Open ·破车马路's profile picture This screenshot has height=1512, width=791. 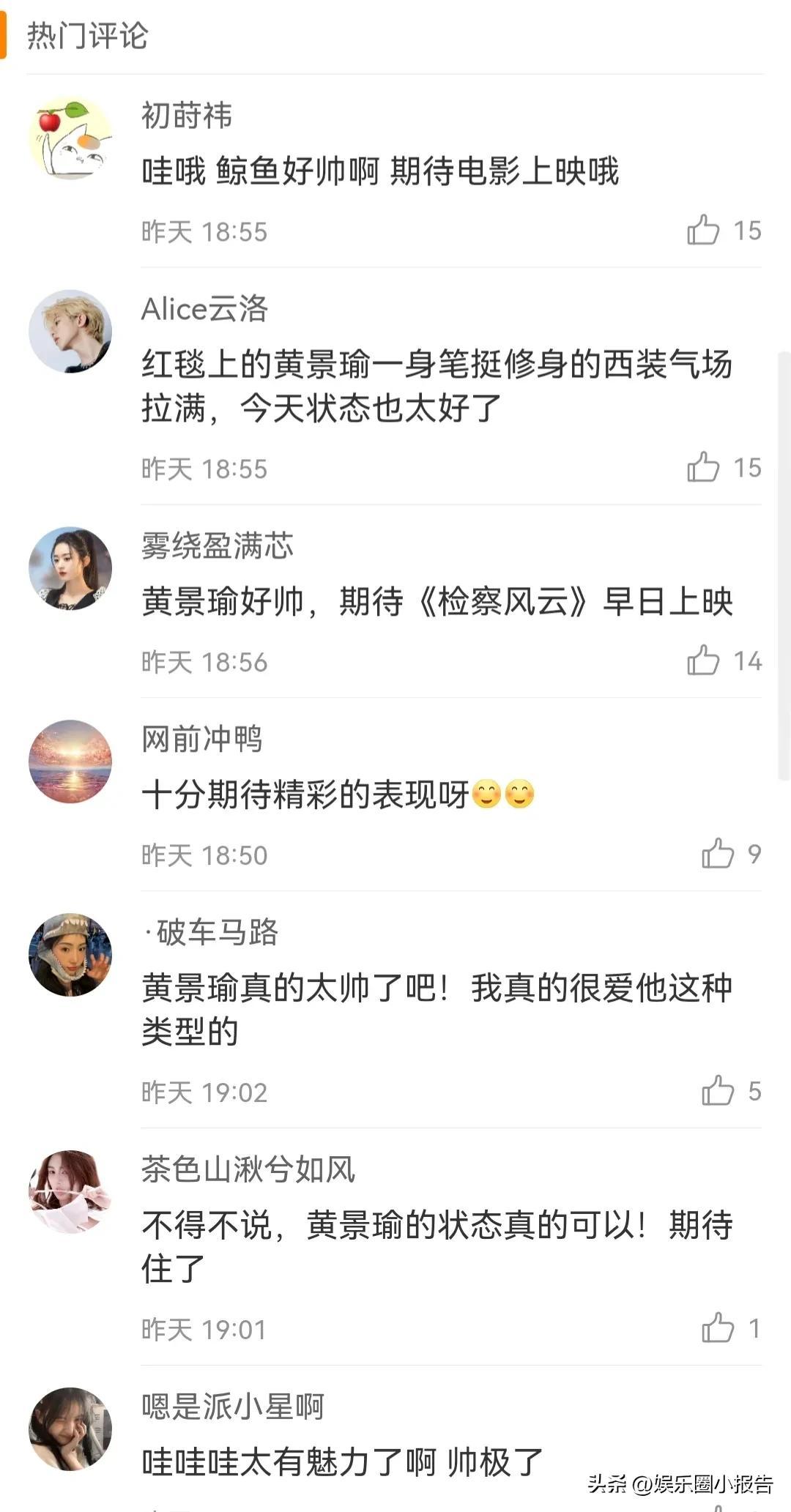click(x=70, y=956)
